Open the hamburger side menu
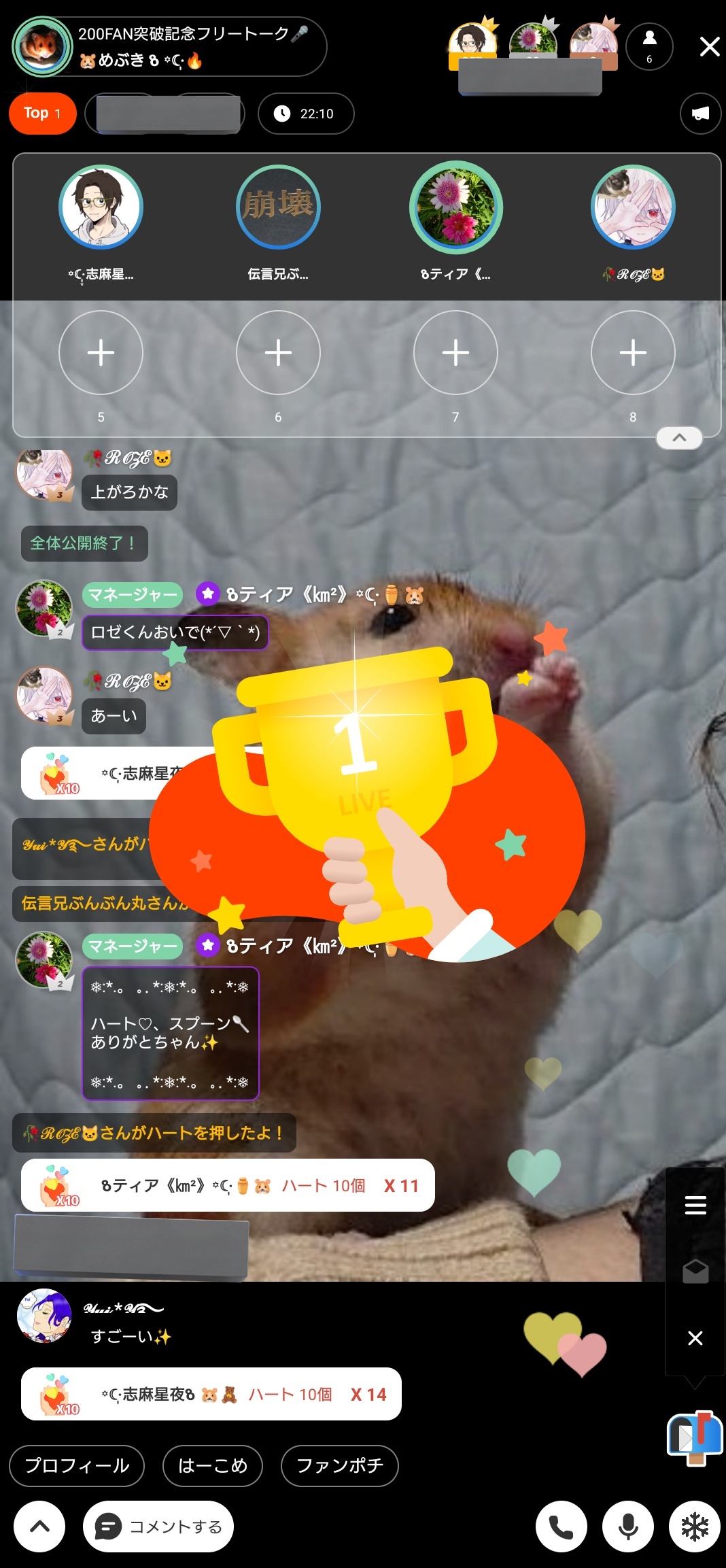The height and width of the screenshot is (1568, 726). pyautogui.click(x=695, y=1205)
